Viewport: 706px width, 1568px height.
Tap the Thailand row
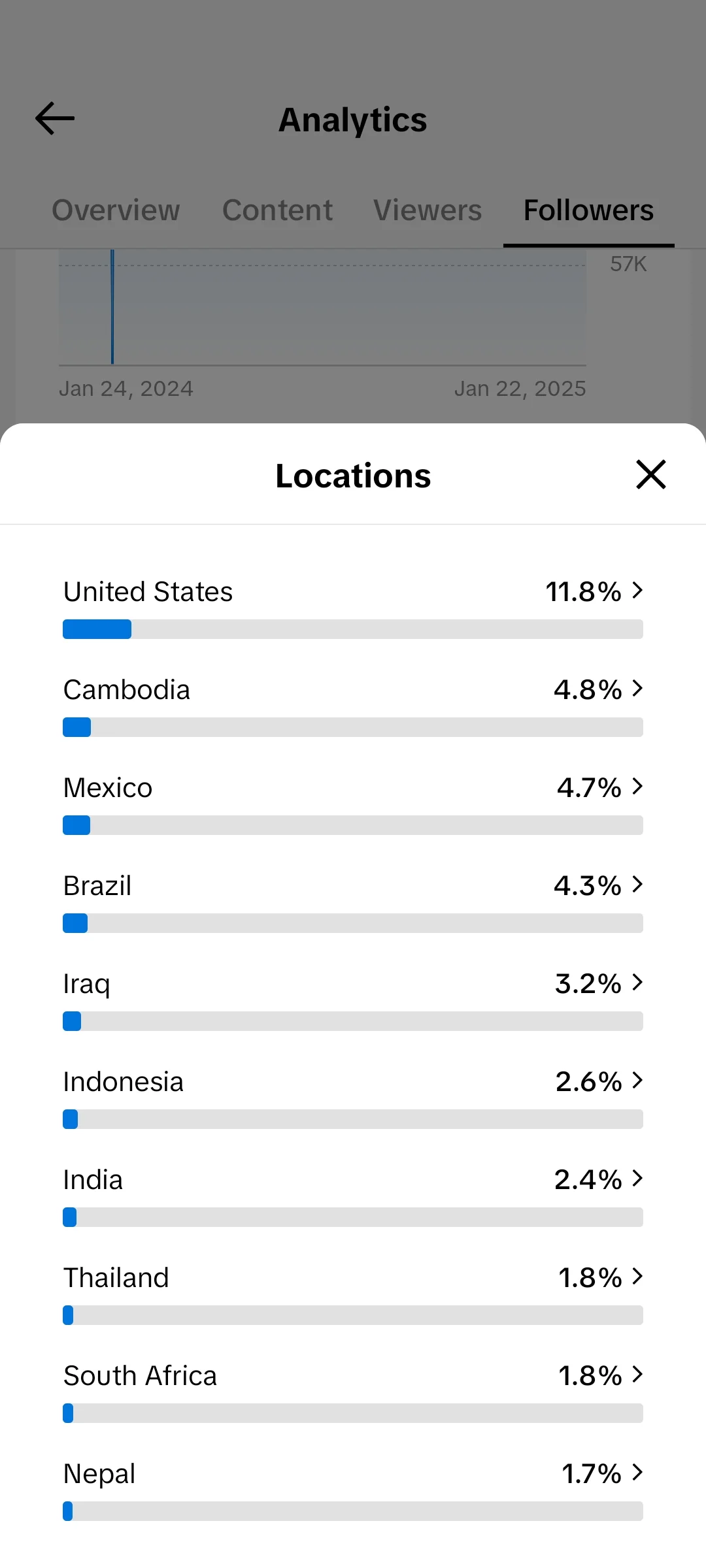tap(353, 1292)
